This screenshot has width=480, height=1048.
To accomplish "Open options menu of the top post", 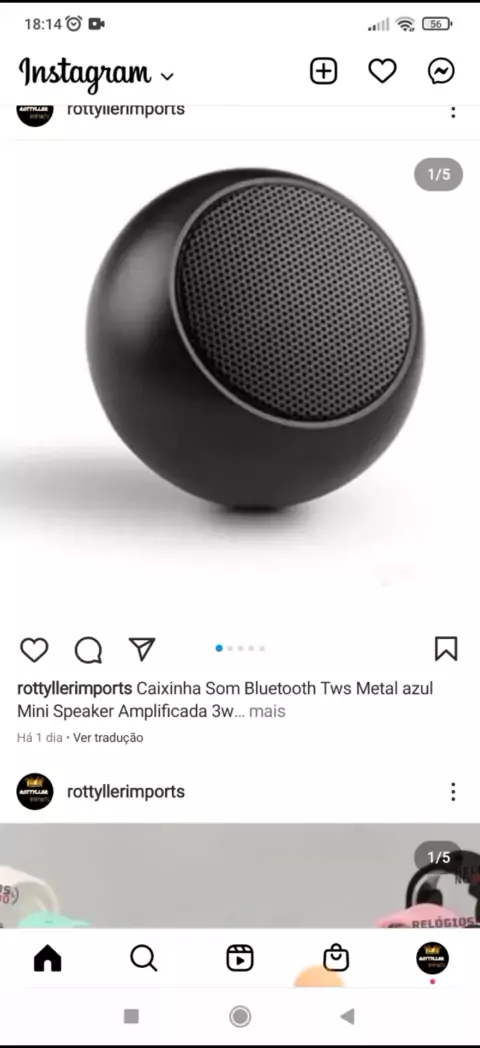I will 453,112.
